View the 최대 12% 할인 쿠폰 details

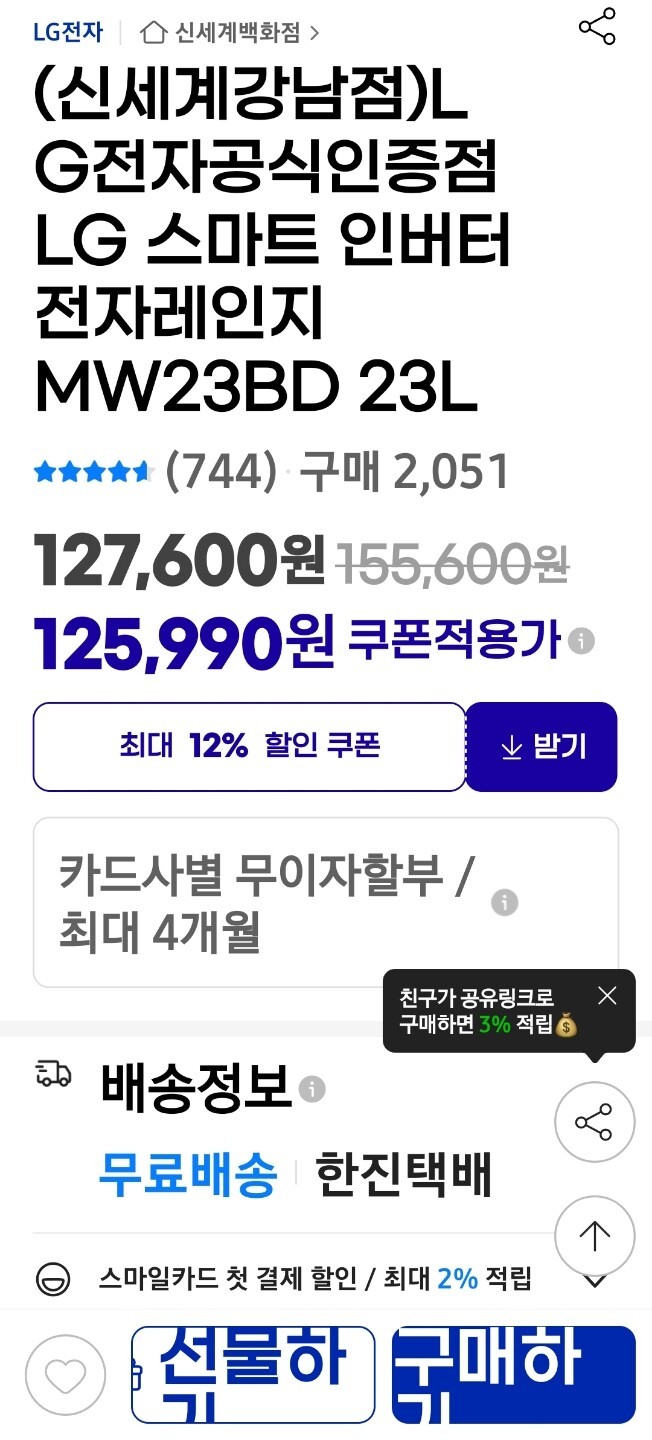[x=249, y=747]
